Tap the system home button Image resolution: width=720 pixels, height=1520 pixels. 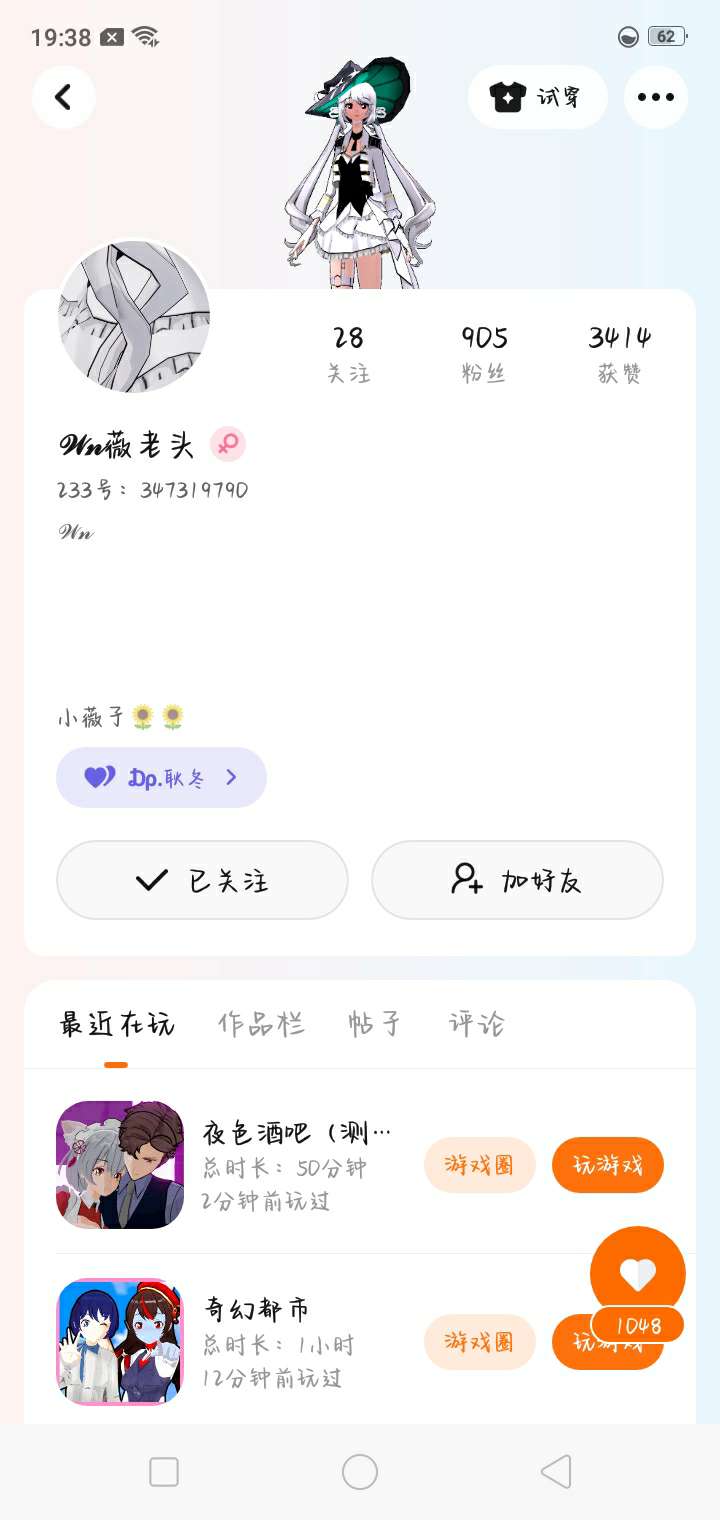(360, 1472)
